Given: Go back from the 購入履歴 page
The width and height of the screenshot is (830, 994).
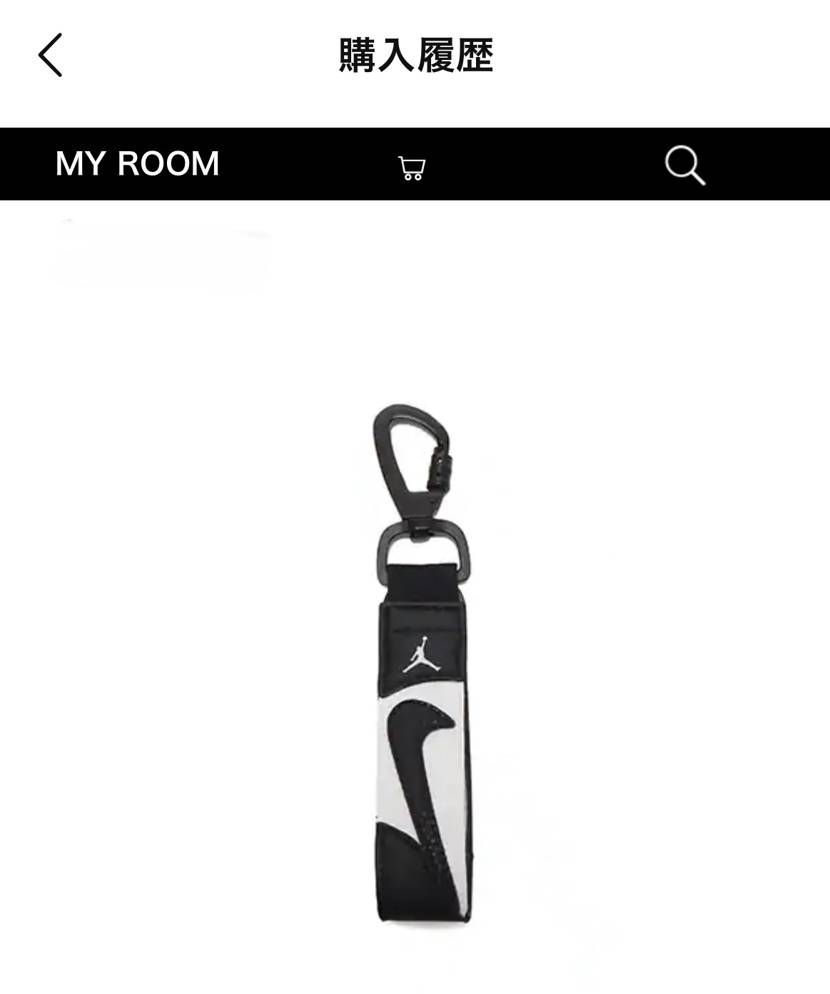Looking at the screenshot, I should pyautogui.click(x=50, y=55).
